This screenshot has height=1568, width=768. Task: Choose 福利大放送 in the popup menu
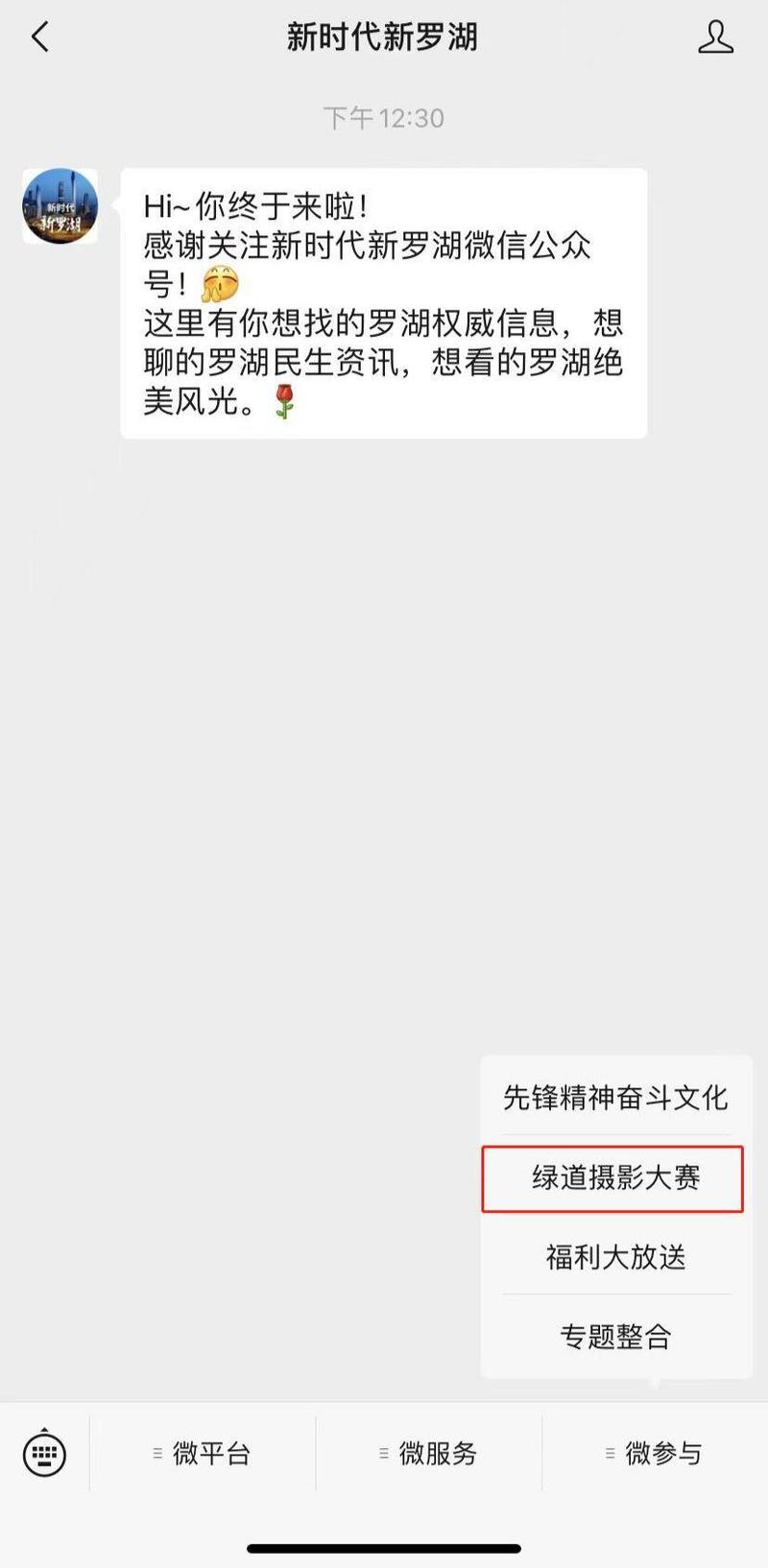[614, 1257]
